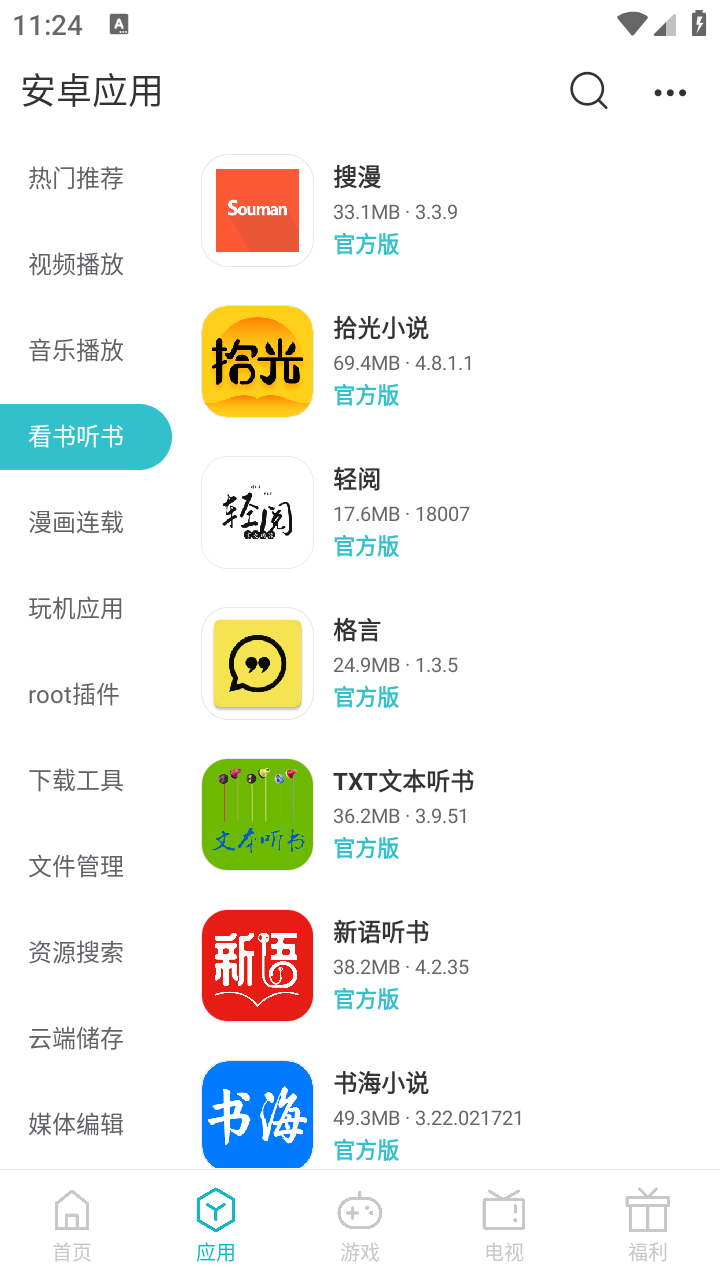Tap the 新语听书 app icon
Screen dimensions: 720x1280
[257, 965]
